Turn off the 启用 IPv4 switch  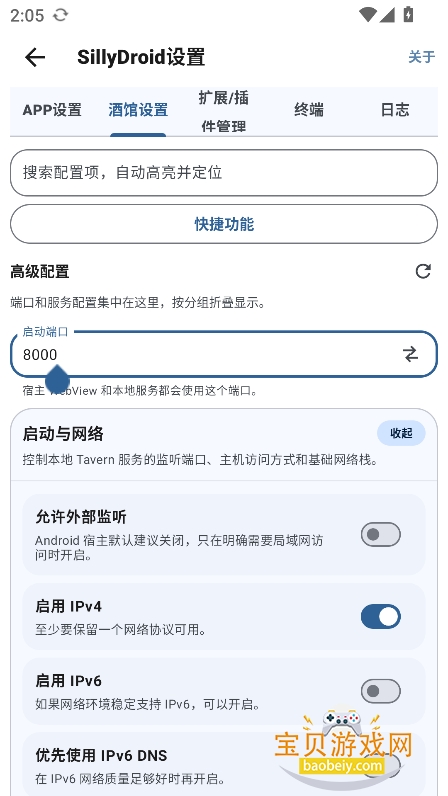[x=380, y=616]
